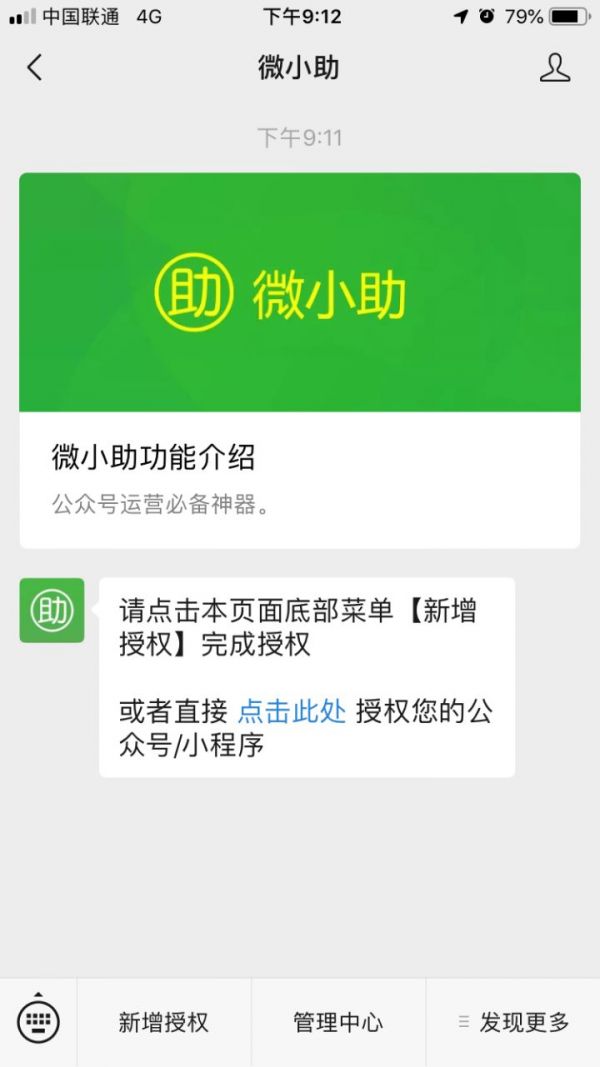This screenshot has height=1067, width=600.
Task: Expand the 发现更多 menu
Action: tap(513, 1022)
